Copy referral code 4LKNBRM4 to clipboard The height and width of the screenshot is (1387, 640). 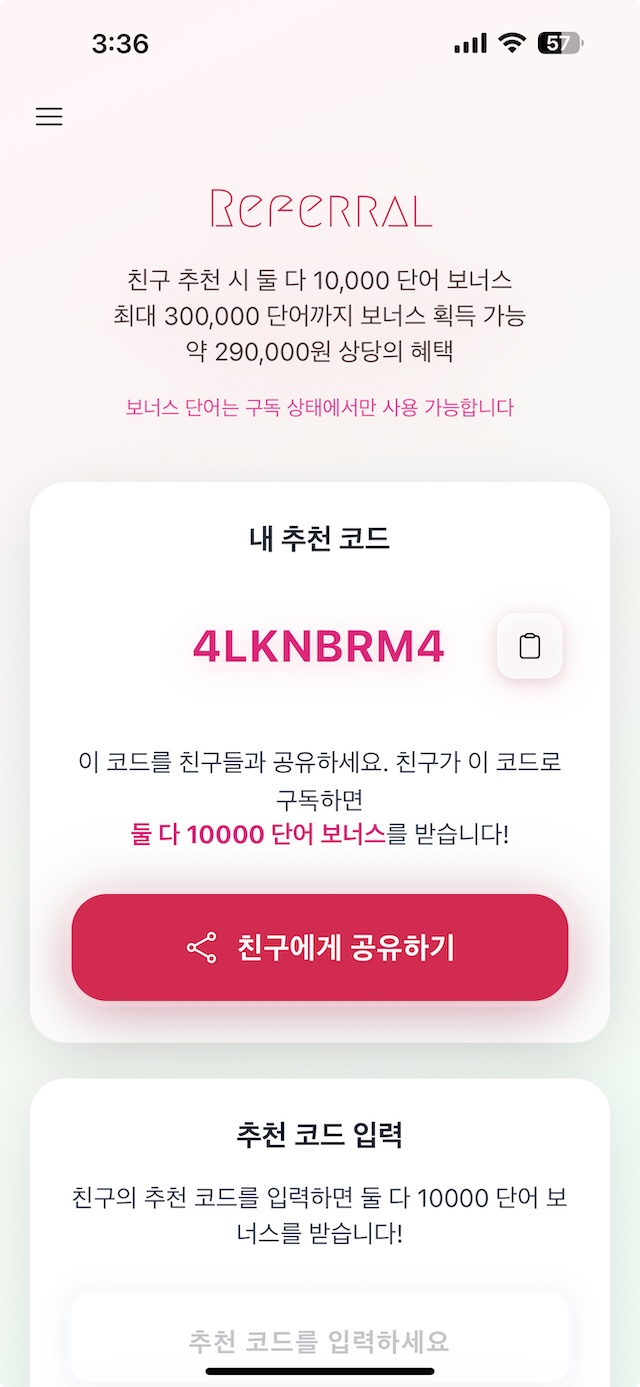[x=530, y=646]
